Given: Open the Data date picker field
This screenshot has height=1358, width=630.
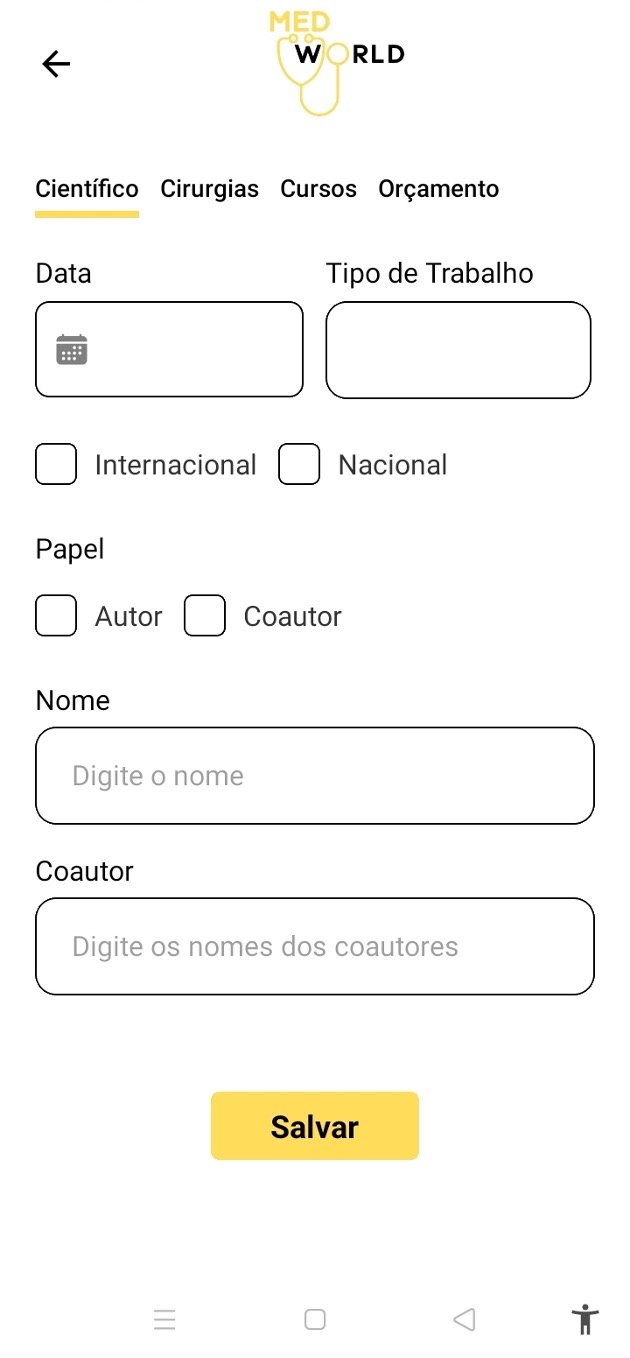Looking at the screenshot, I should pos(169,349).
